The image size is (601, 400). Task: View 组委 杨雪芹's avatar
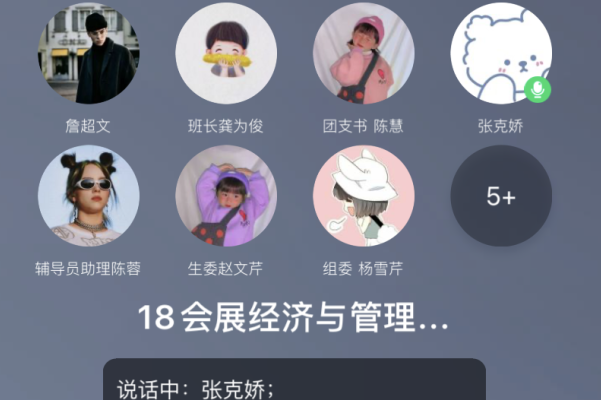(x=364, y=196)
